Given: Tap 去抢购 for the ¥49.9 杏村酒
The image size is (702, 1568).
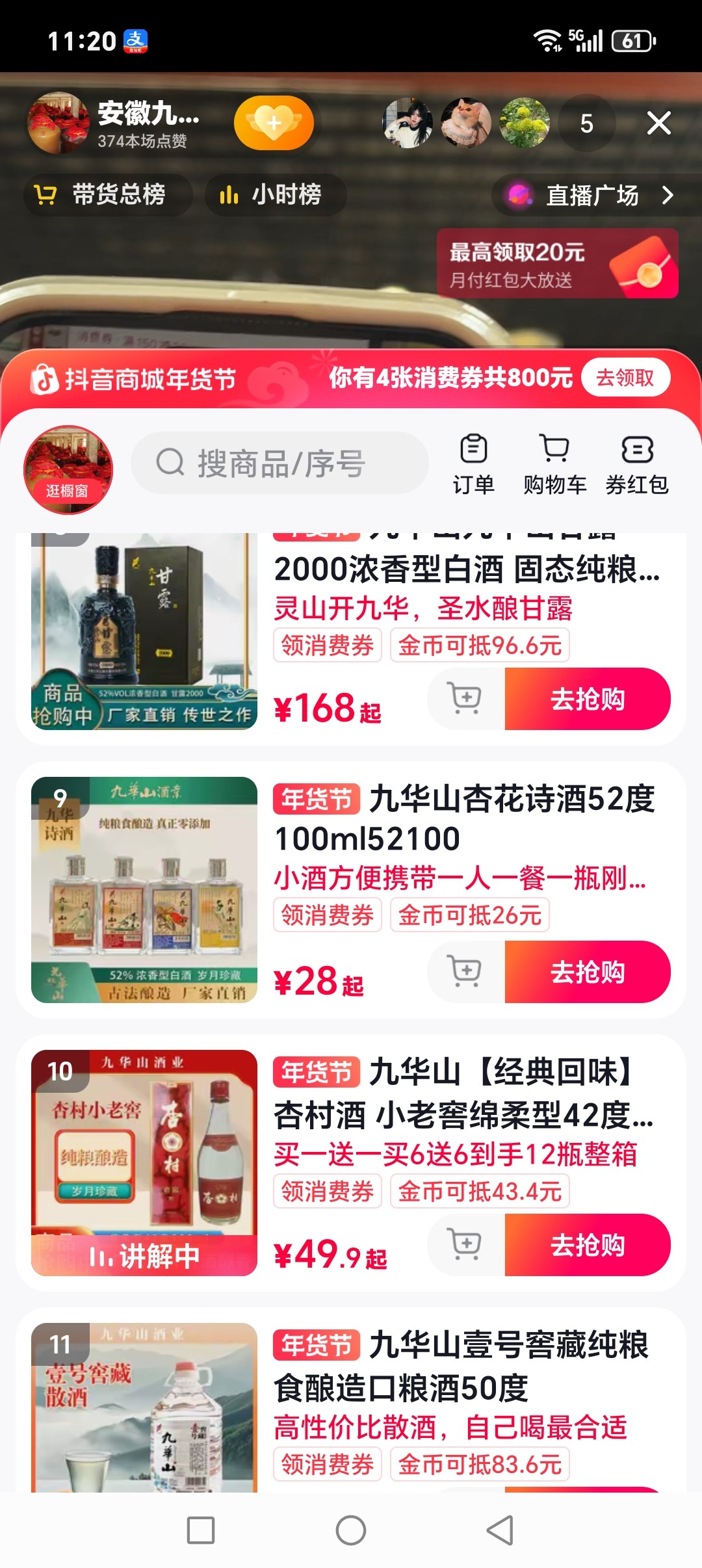Looking at the screenshot, I should click(x=587, y=1245).
